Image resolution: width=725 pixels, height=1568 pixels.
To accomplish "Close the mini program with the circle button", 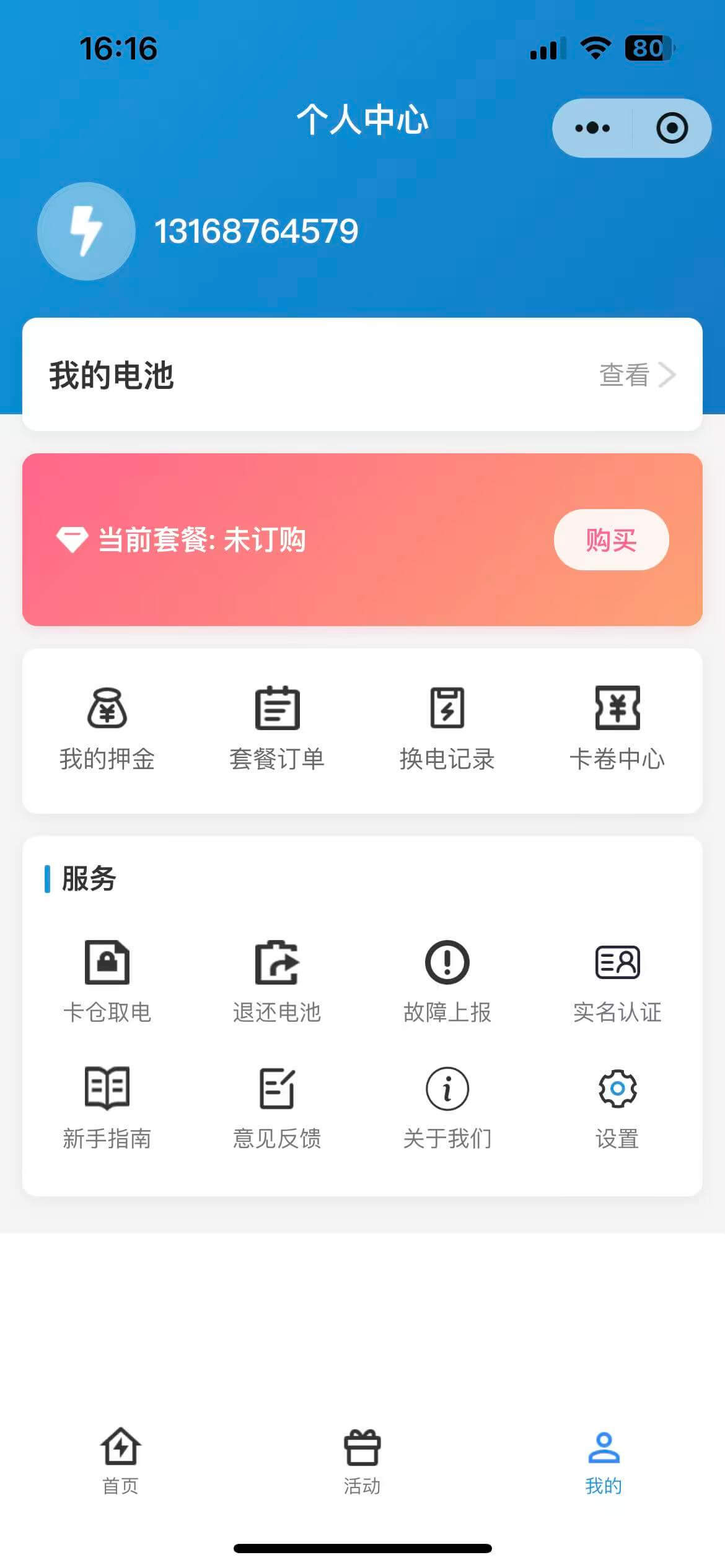I will [672, 128].
